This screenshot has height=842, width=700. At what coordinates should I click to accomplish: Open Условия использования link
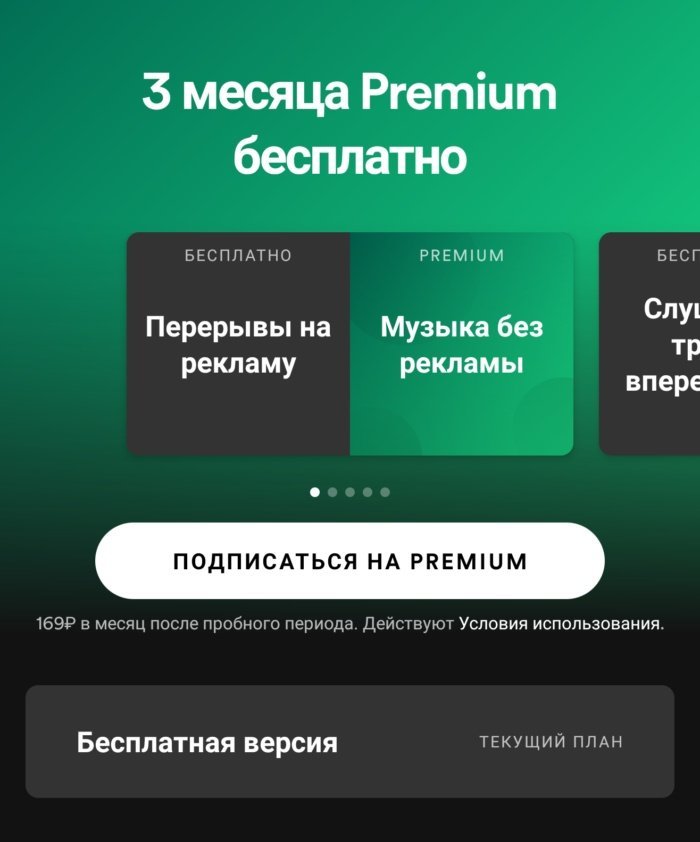coord(560,624)
